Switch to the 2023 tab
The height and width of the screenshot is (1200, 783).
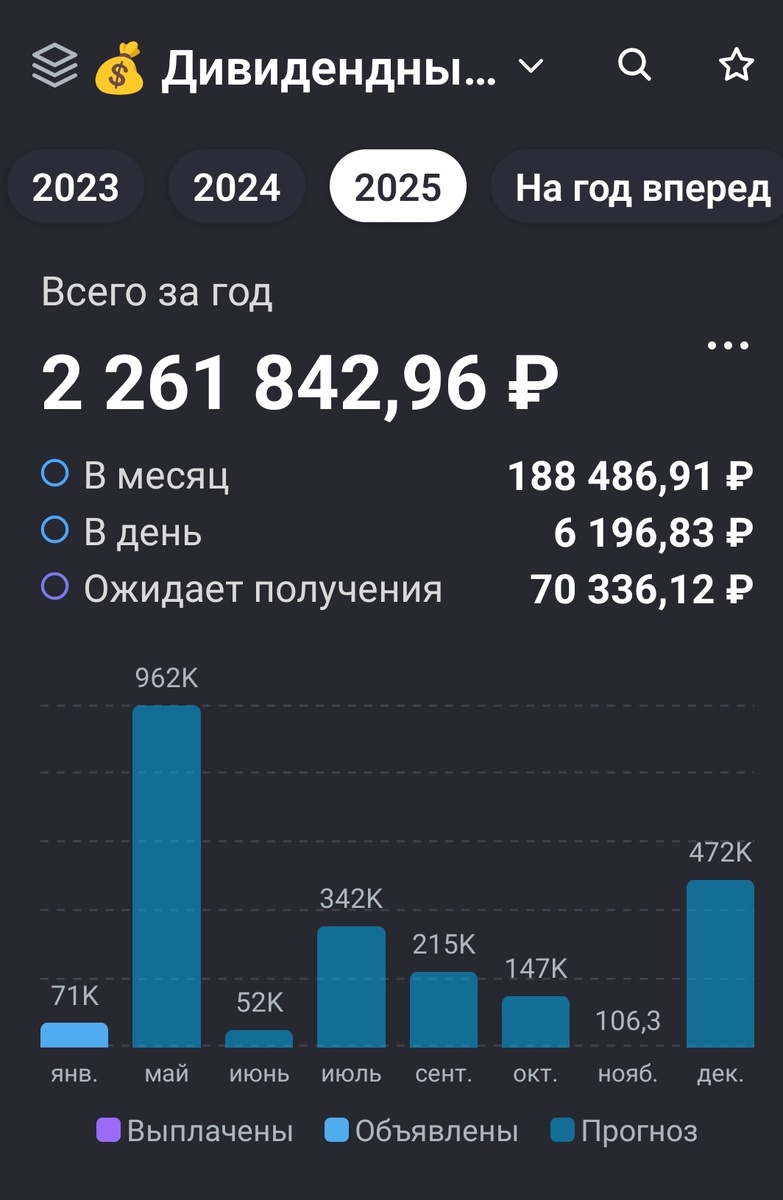(x=76, y=186)
